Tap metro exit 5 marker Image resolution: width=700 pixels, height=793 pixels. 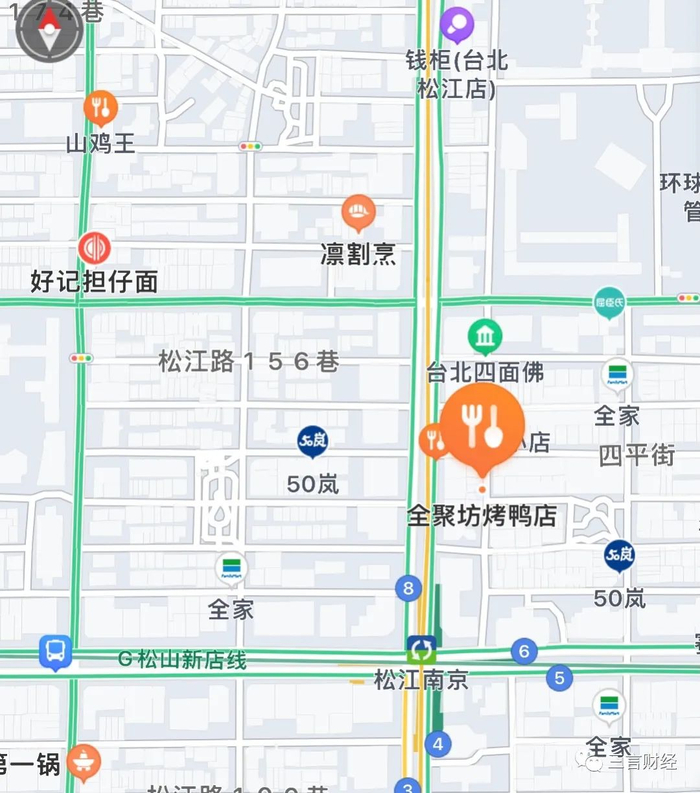click(x=559, y=678)
